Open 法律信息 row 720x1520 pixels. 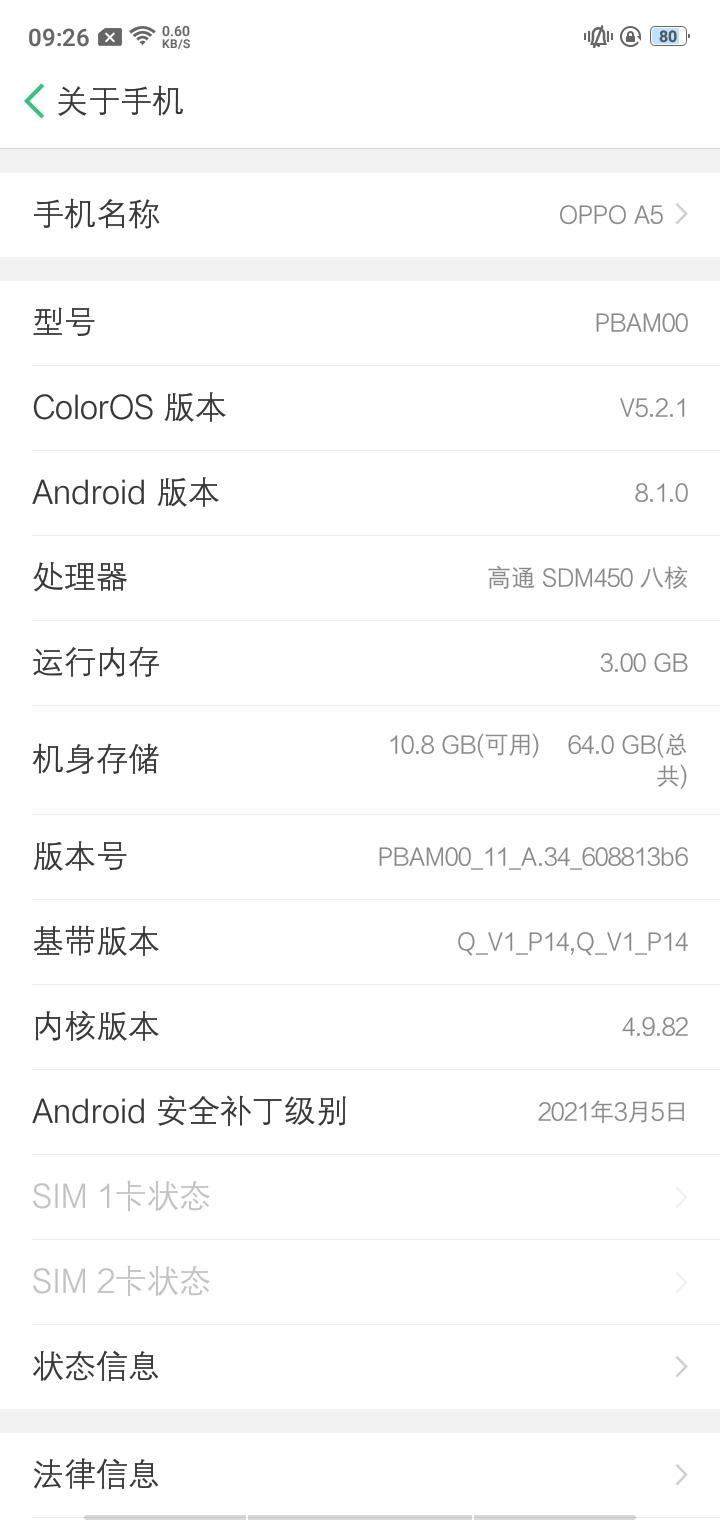coord(360,1474)
